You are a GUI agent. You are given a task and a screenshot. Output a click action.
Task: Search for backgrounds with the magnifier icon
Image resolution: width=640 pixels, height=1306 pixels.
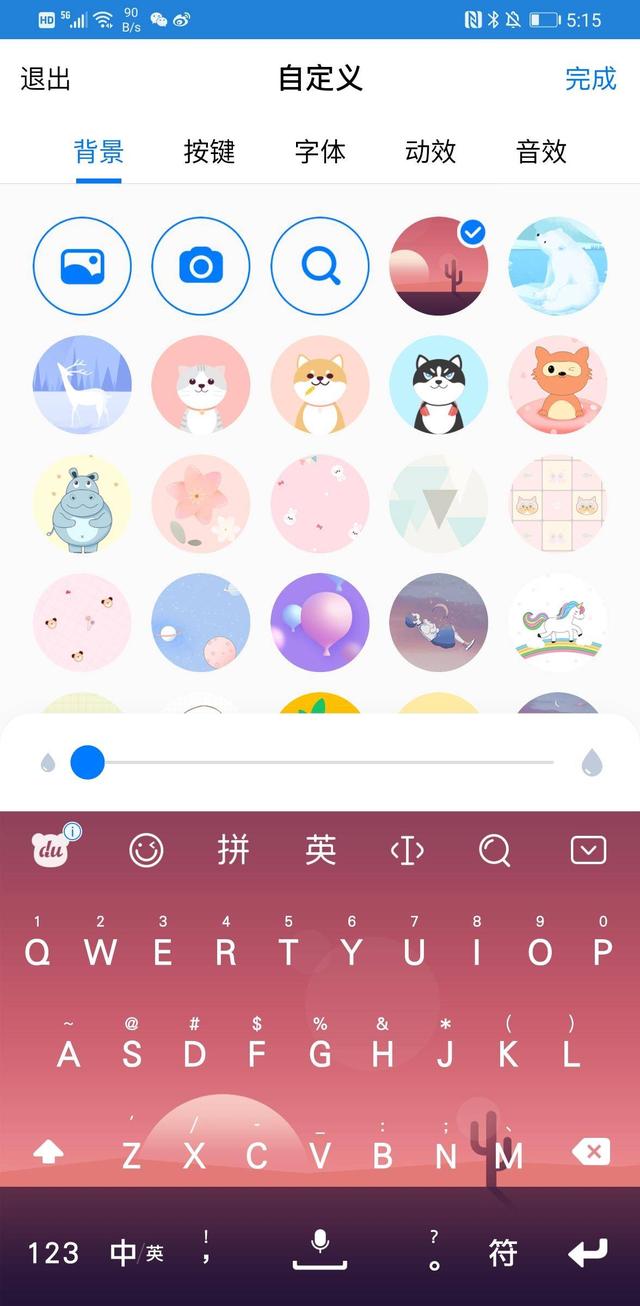click(x=320, y=266)
